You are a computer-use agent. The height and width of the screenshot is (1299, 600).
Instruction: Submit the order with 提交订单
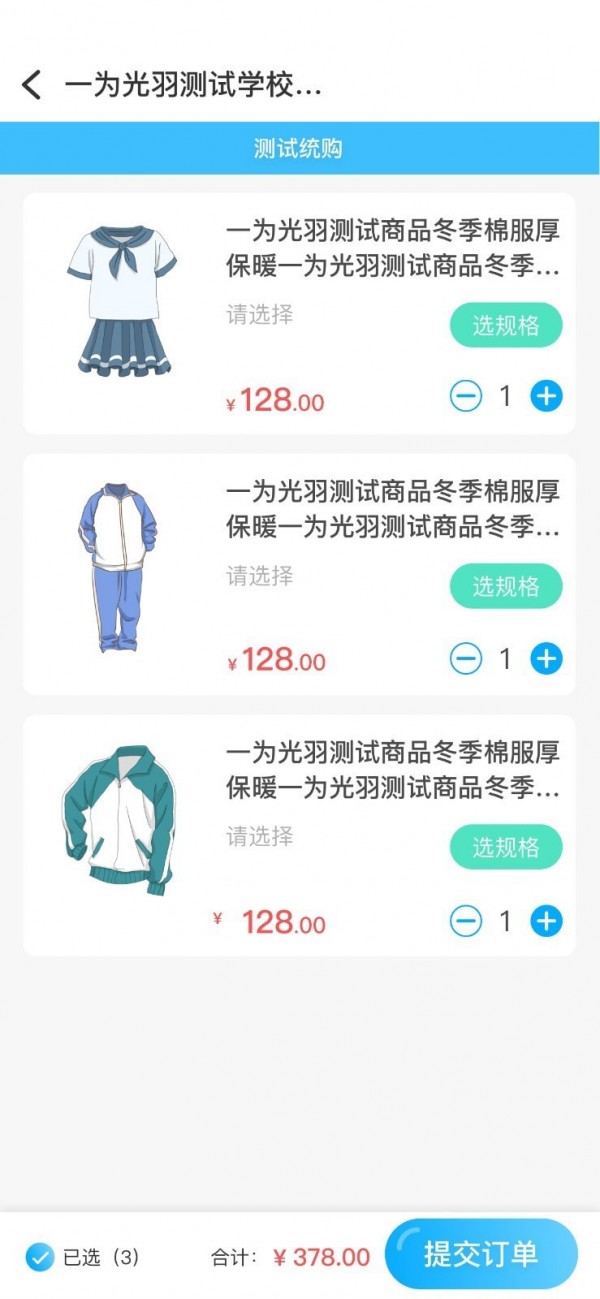point(481,1254)
